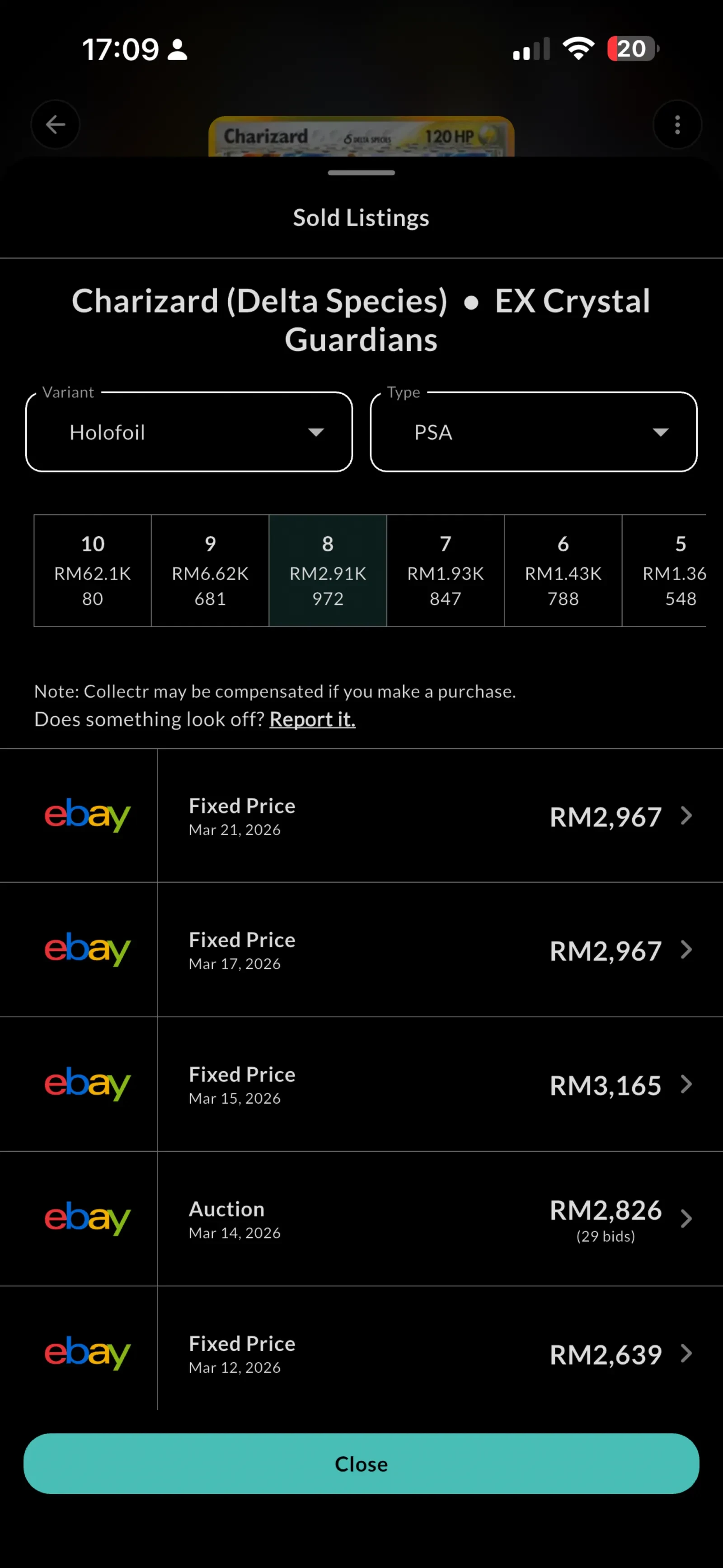Close the Sold Listings sheet

point(361,1463)
